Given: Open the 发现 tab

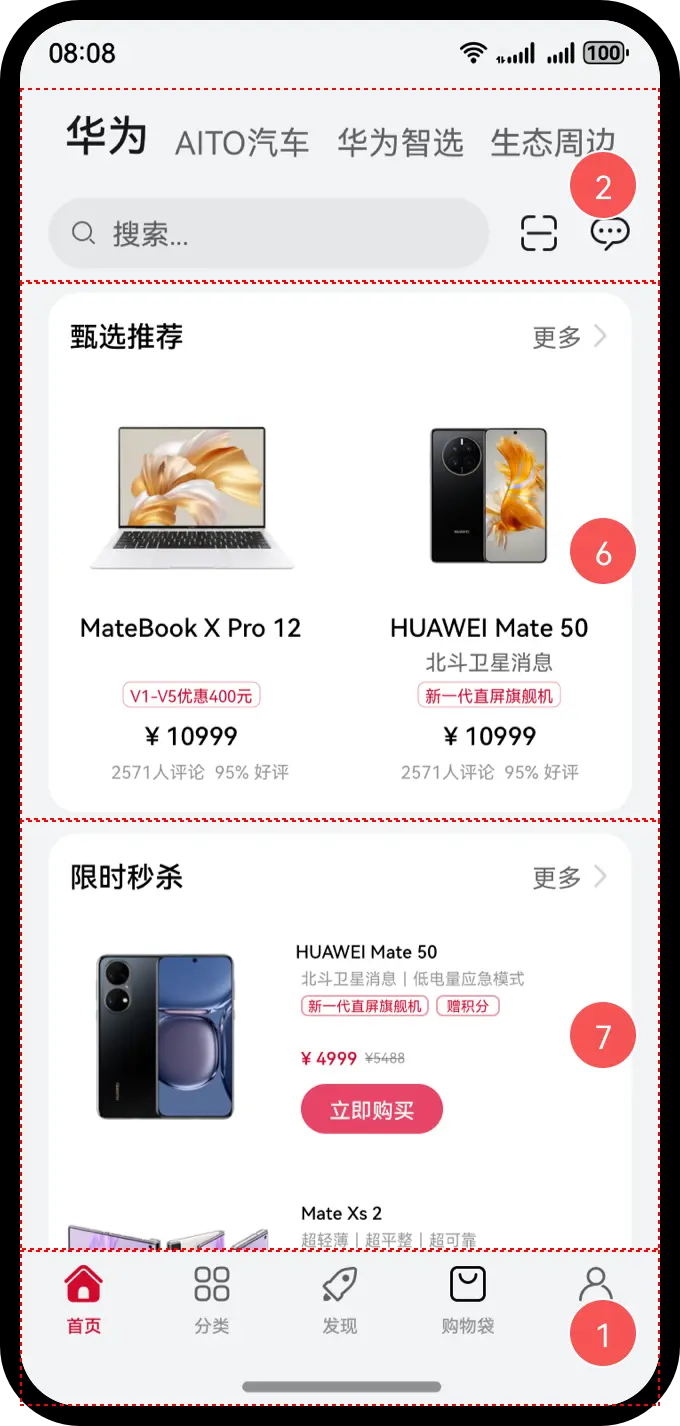Looking at the screenshot, I should [x=340, y=1298].
